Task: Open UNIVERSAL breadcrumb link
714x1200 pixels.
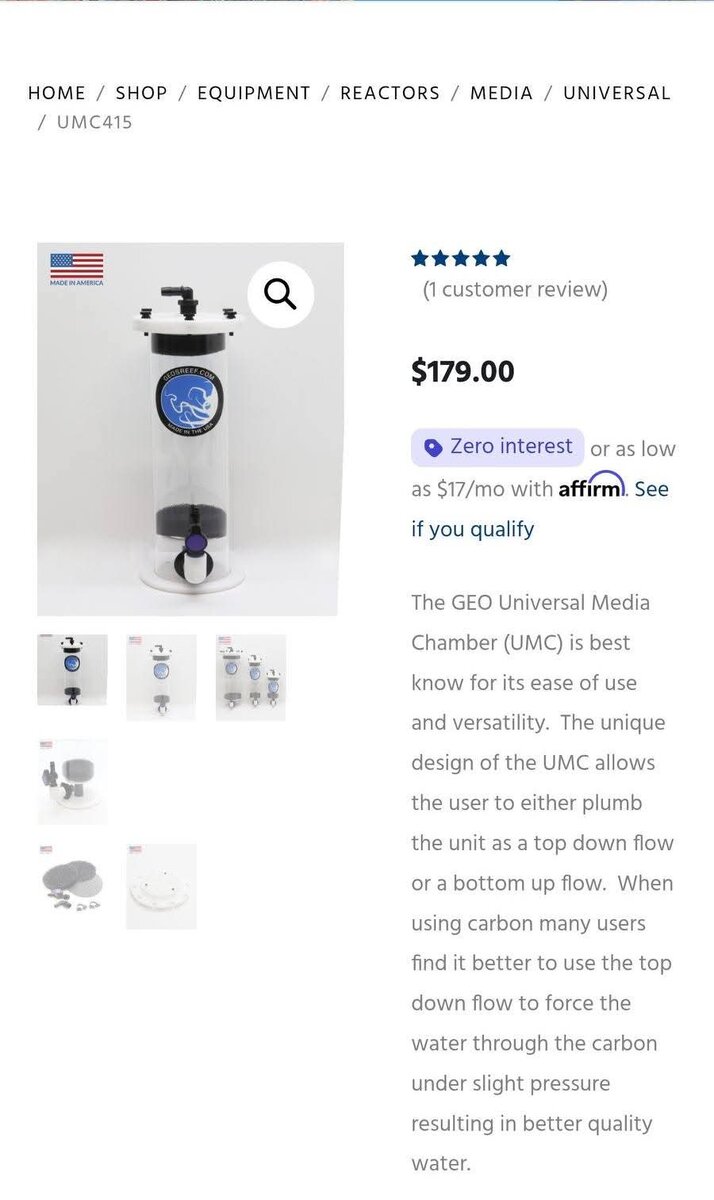Action: coord(616,93)
